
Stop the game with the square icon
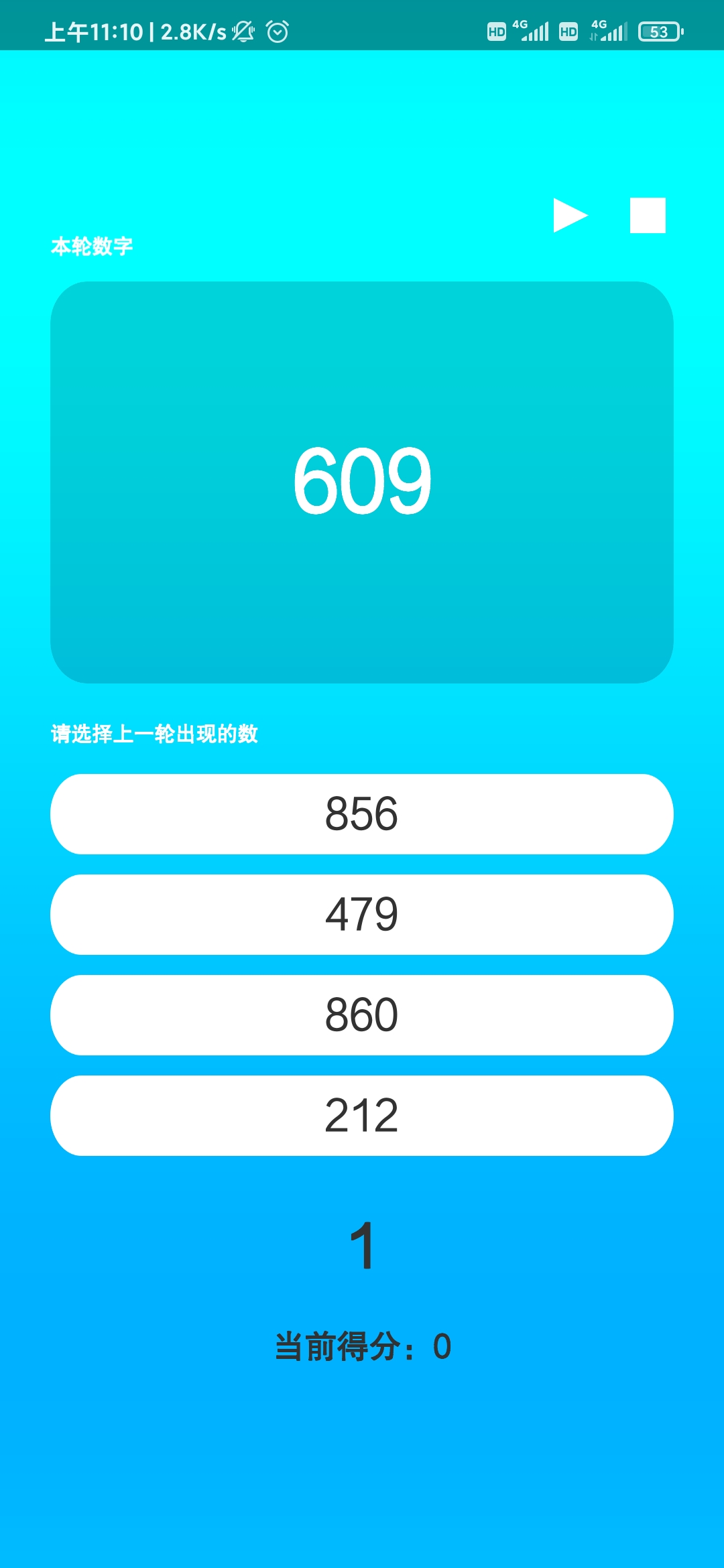coord(648,215)
